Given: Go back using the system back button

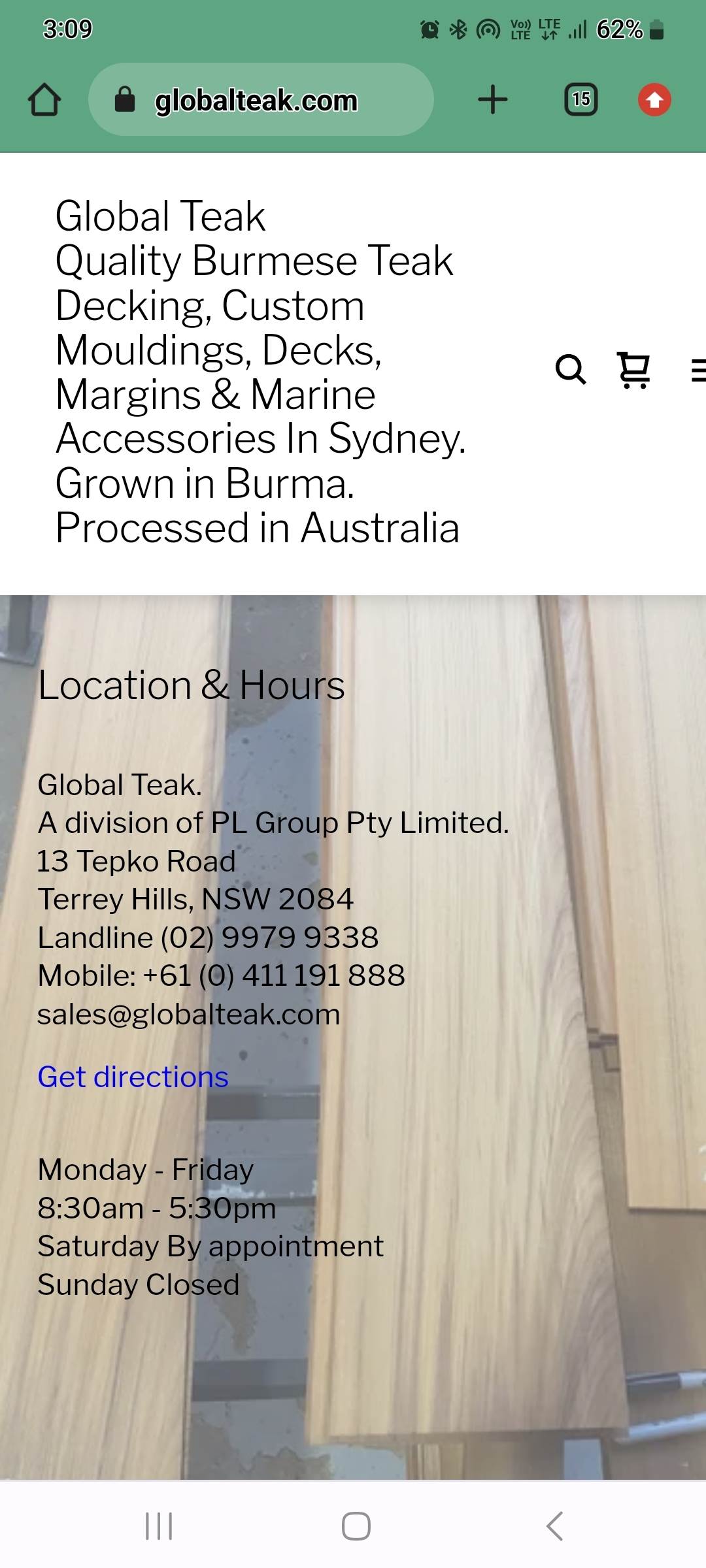Looking at the screenshot, I should 554,1526.
